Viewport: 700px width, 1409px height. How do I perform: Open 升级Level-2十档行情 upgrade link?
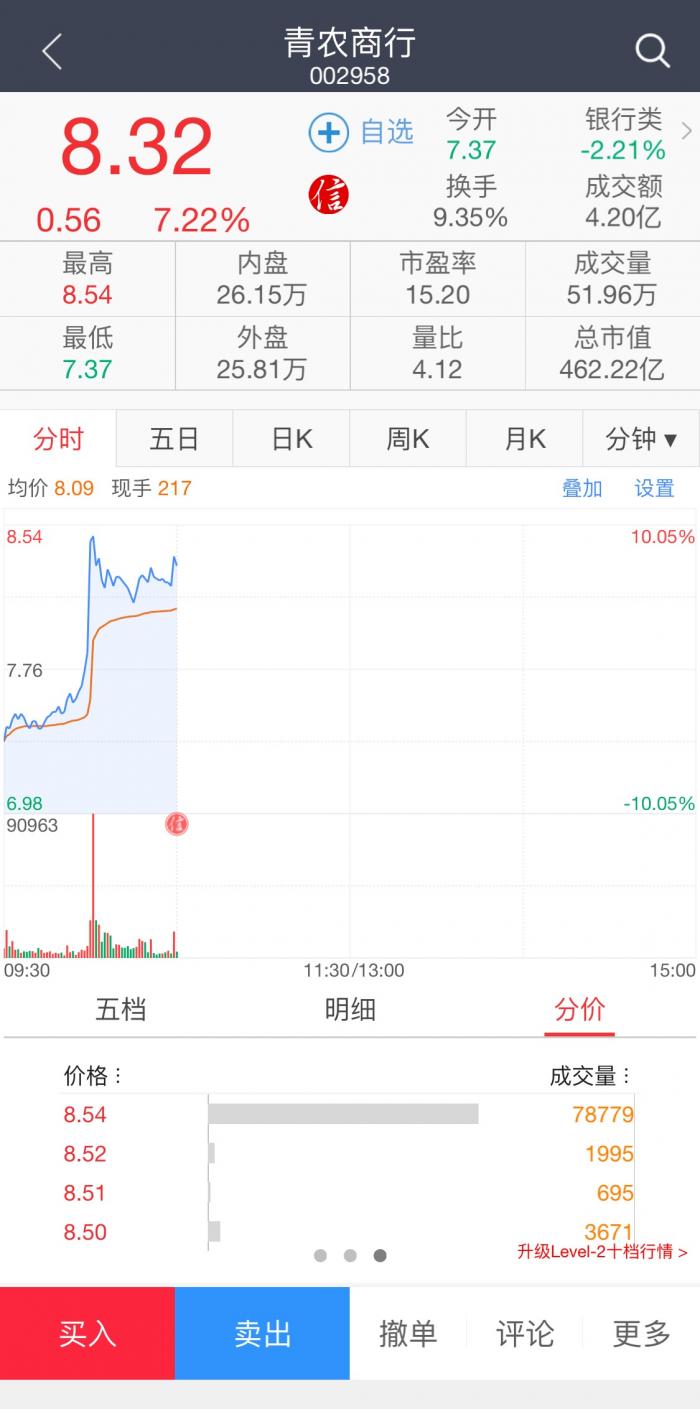pyautogui.click(x=602, y=1251)
